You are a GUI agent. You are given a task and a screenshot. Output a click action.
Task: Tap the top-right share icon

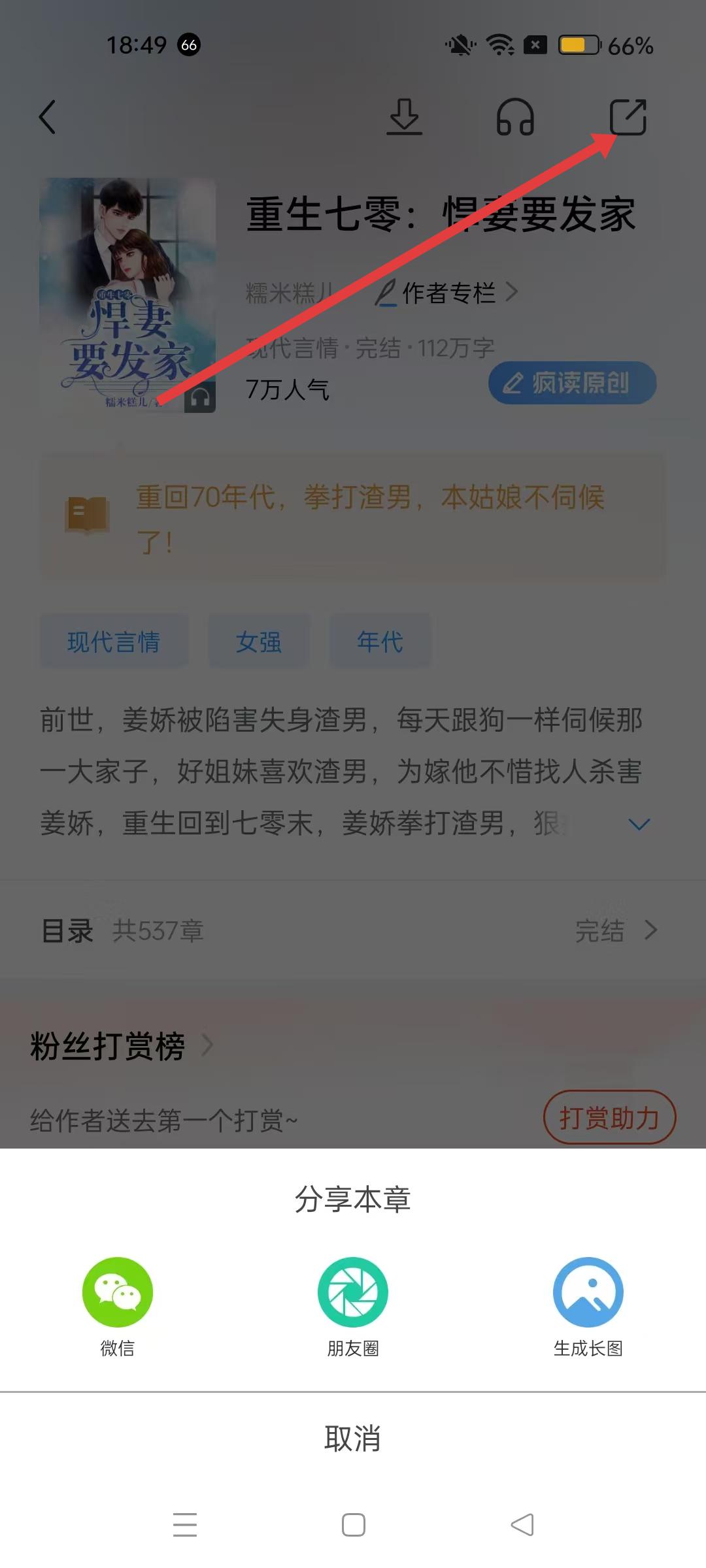tap(628, 118)
